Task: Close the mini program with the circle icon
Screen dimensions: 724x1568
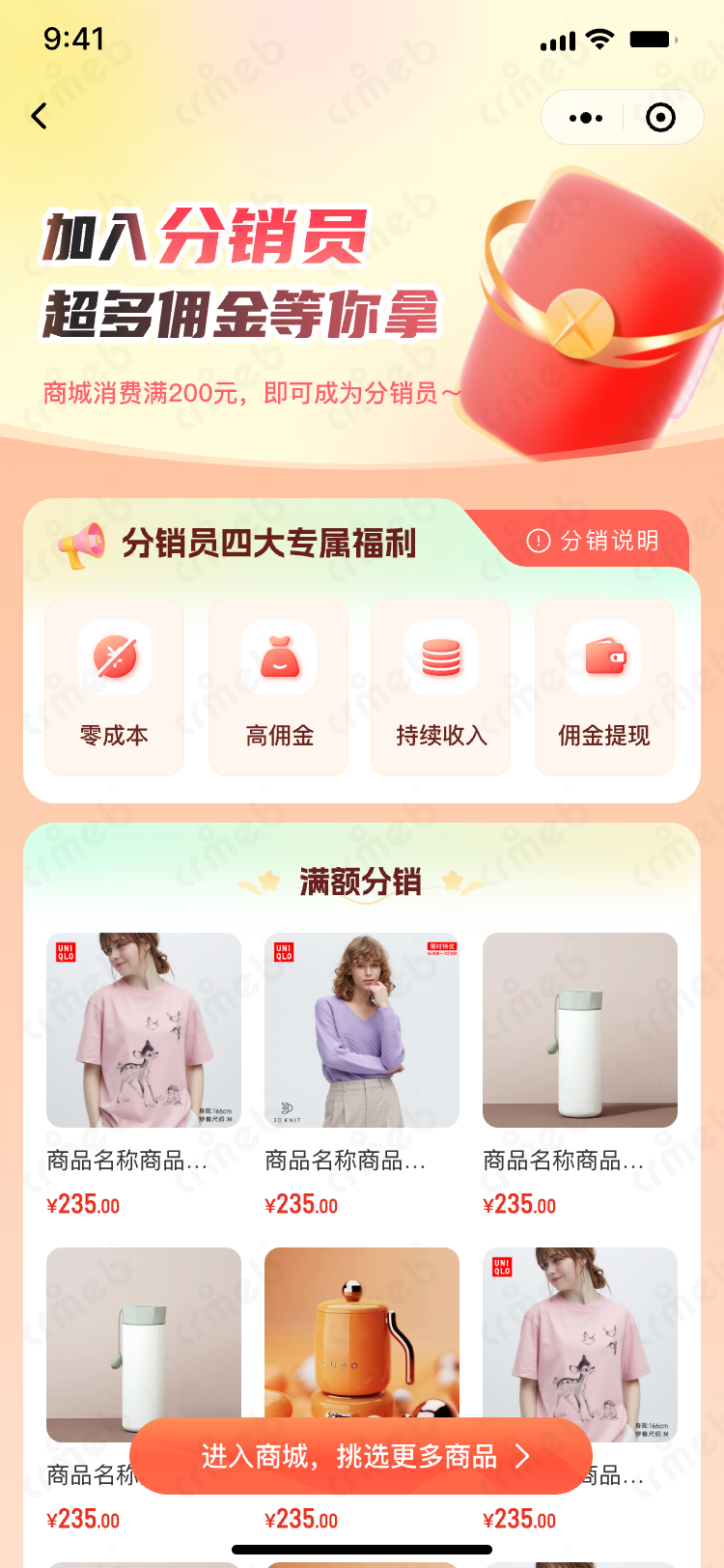Action: click(660, 118)
